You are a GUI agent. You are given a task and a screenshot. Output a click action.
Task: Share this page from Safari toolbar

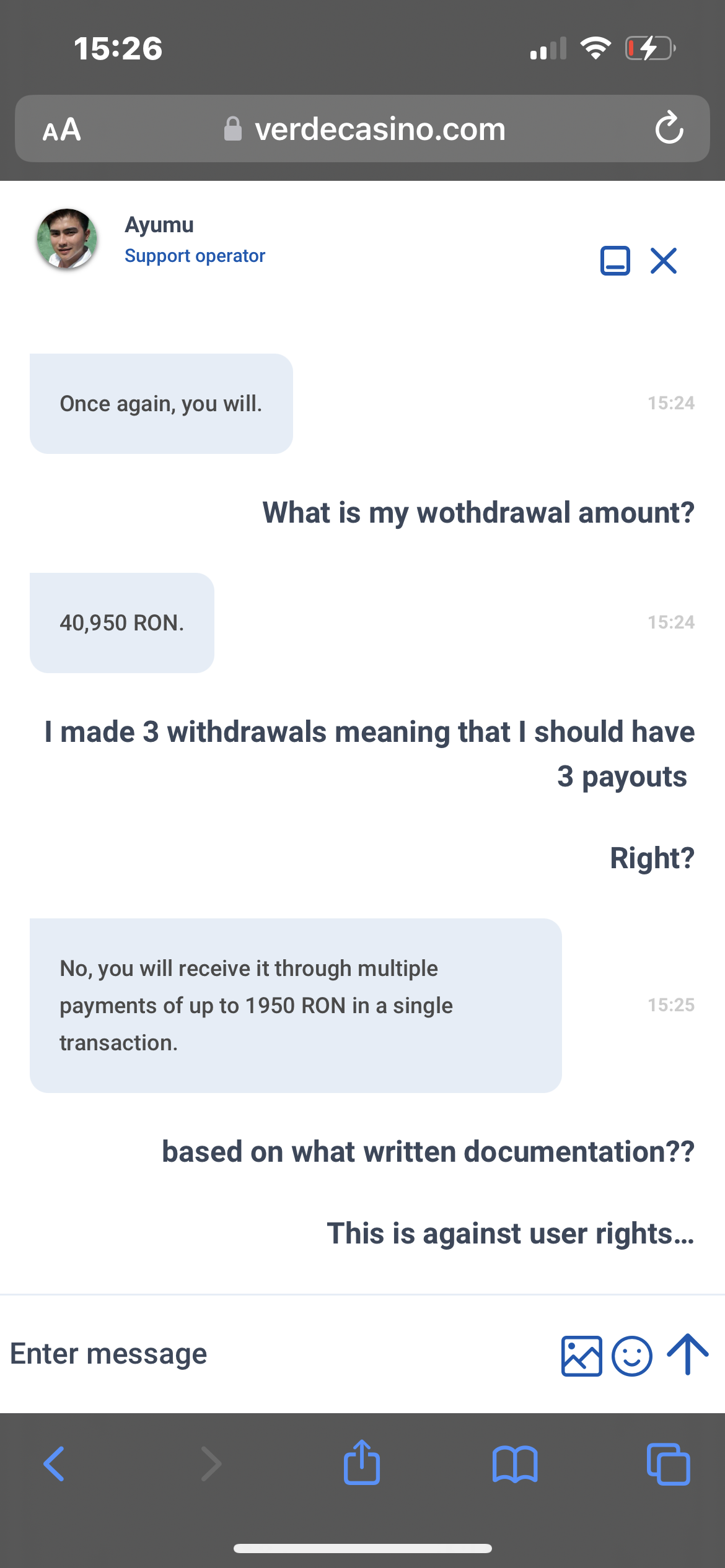(362, 1463)
